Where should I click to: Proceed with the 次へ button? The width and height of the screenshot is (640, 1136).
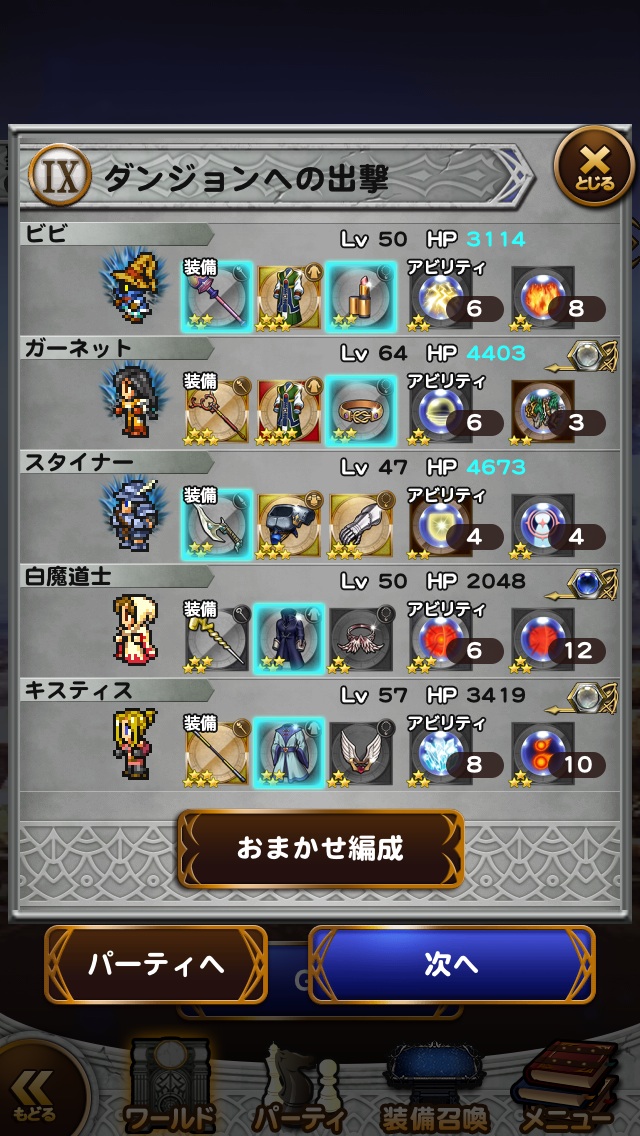click(x=451, y=964)
